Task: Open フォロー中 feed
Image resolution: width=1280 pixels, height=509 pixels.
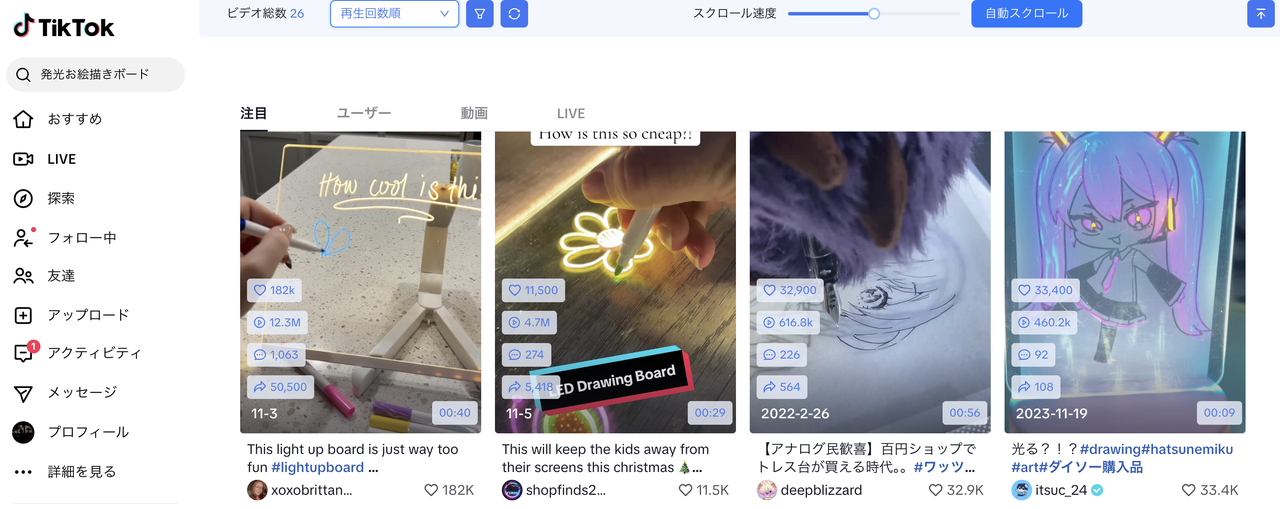Action: tap(81, 238)
